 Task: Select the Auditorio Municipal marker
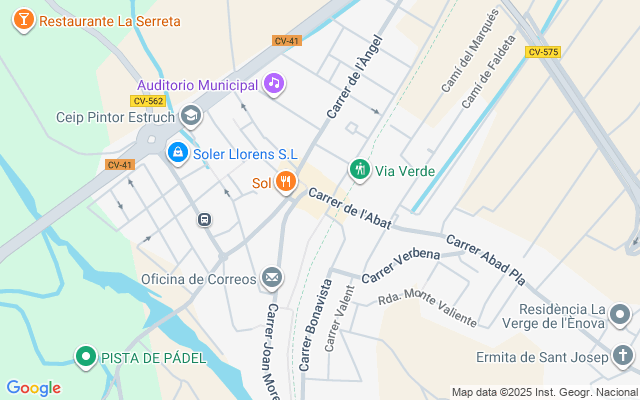pos(274,85)
